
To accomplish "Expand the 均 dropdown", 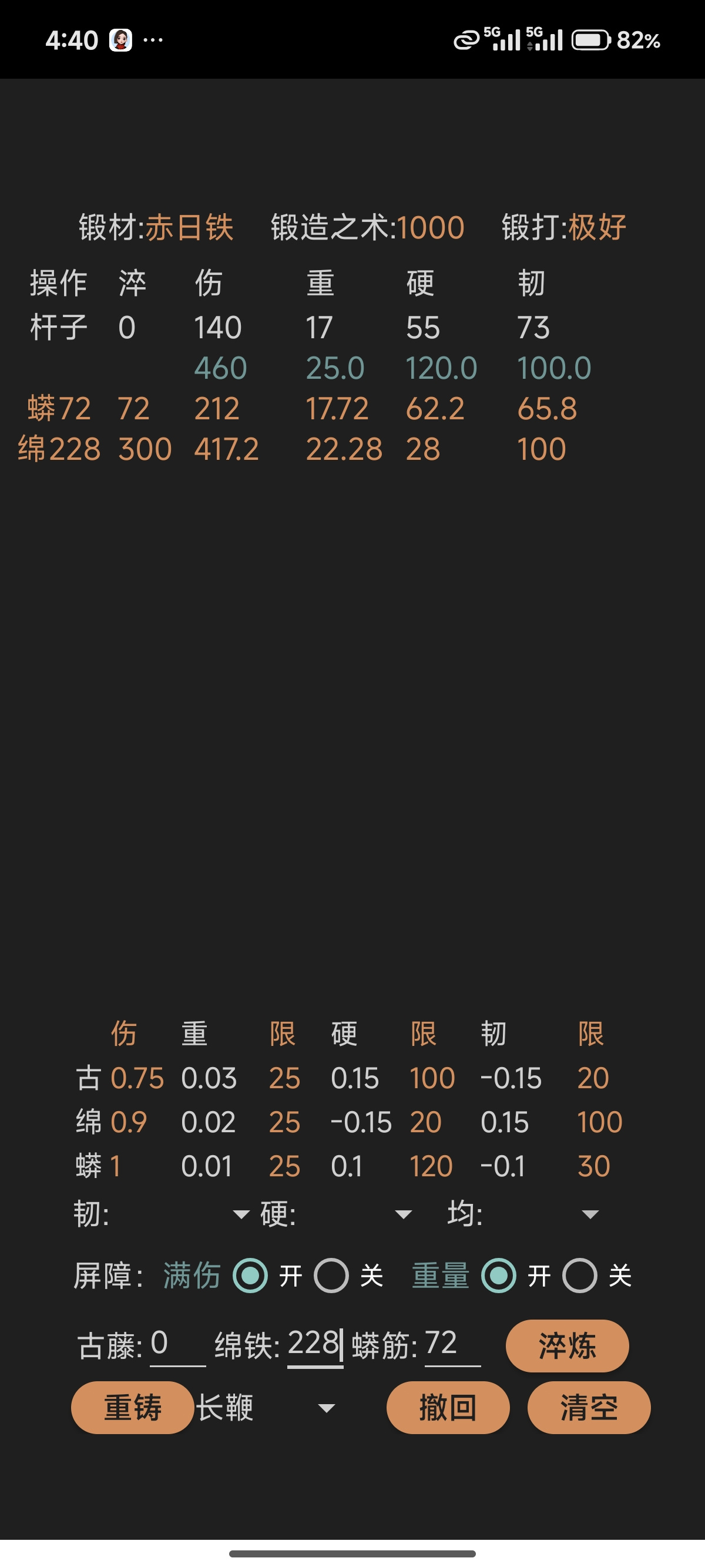I will (x=523, y=1214).
